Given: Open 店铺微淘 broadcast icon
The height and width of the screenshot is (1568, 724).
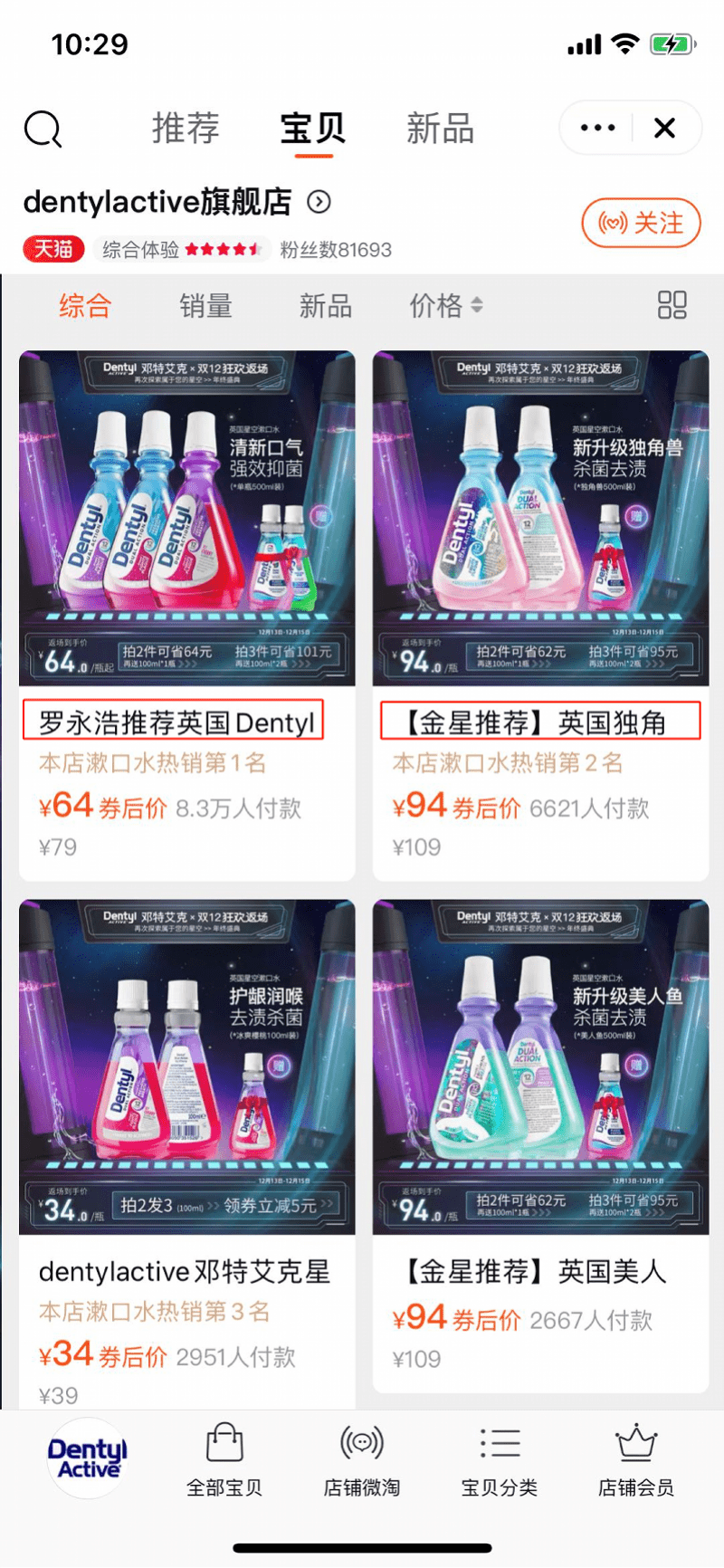Looking at the screenshot, I should pos(361,1442).
